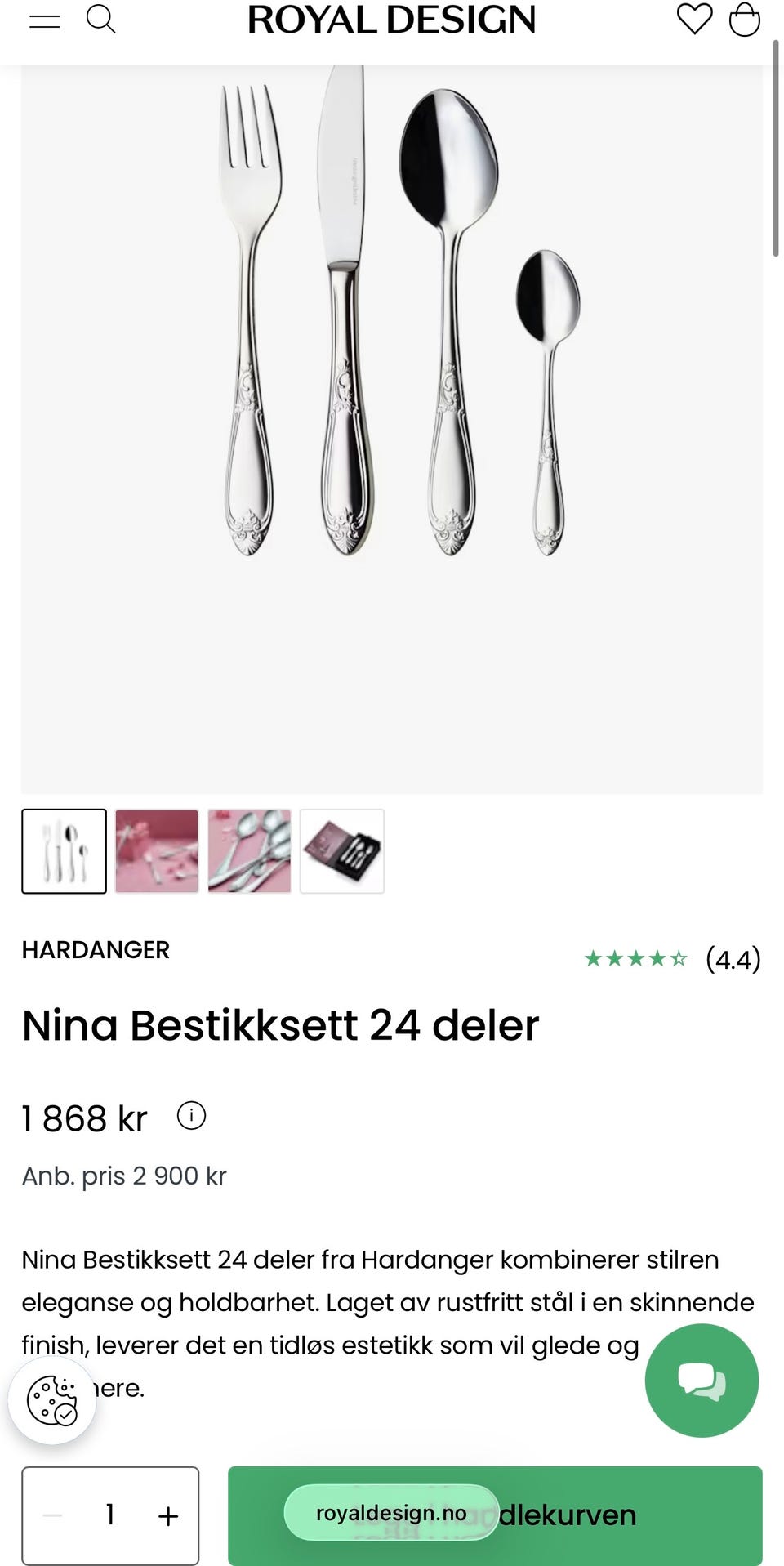Show the second pink background thumbnail
The width and height of the screenshot is (784, 1566).
[x=157, y=850]
